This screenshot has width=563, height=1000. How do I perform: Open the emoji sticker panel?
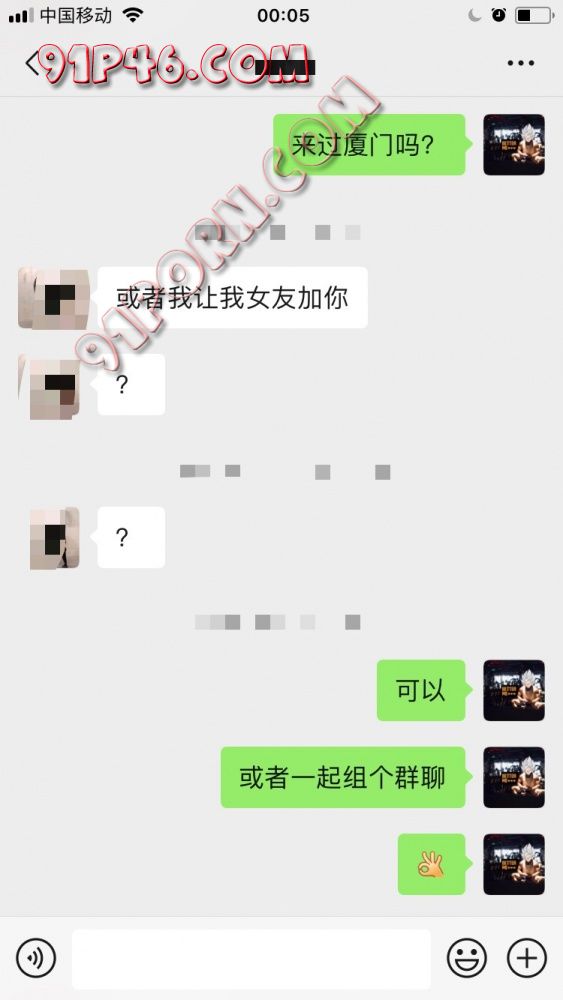coord(467,958)
